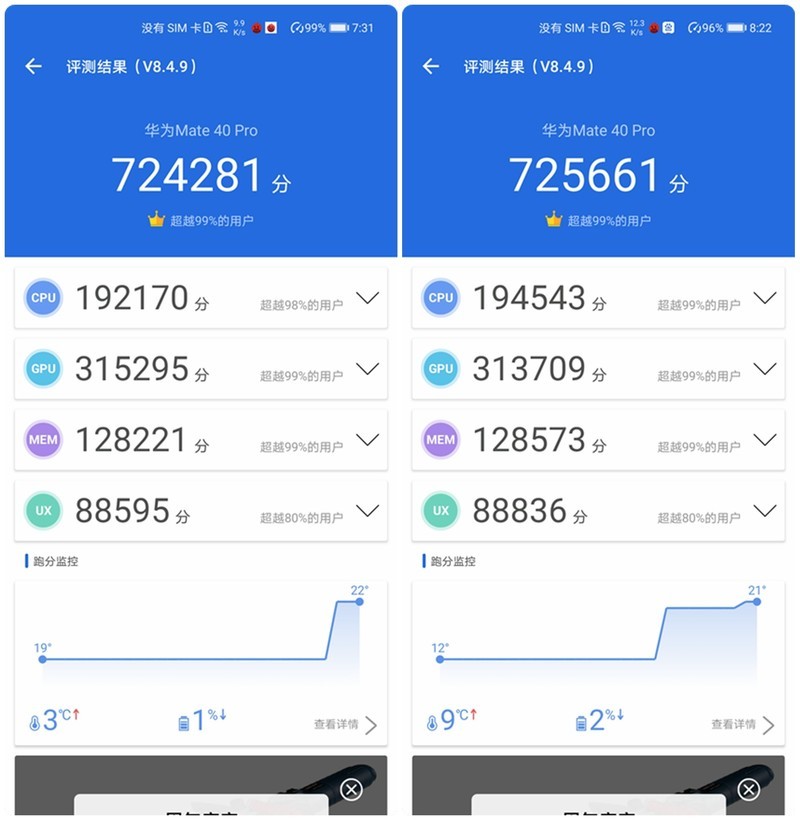Select the GPU score icon on left result
The width and height of the screenshot is (800, 820).
[x=43, y=369]
